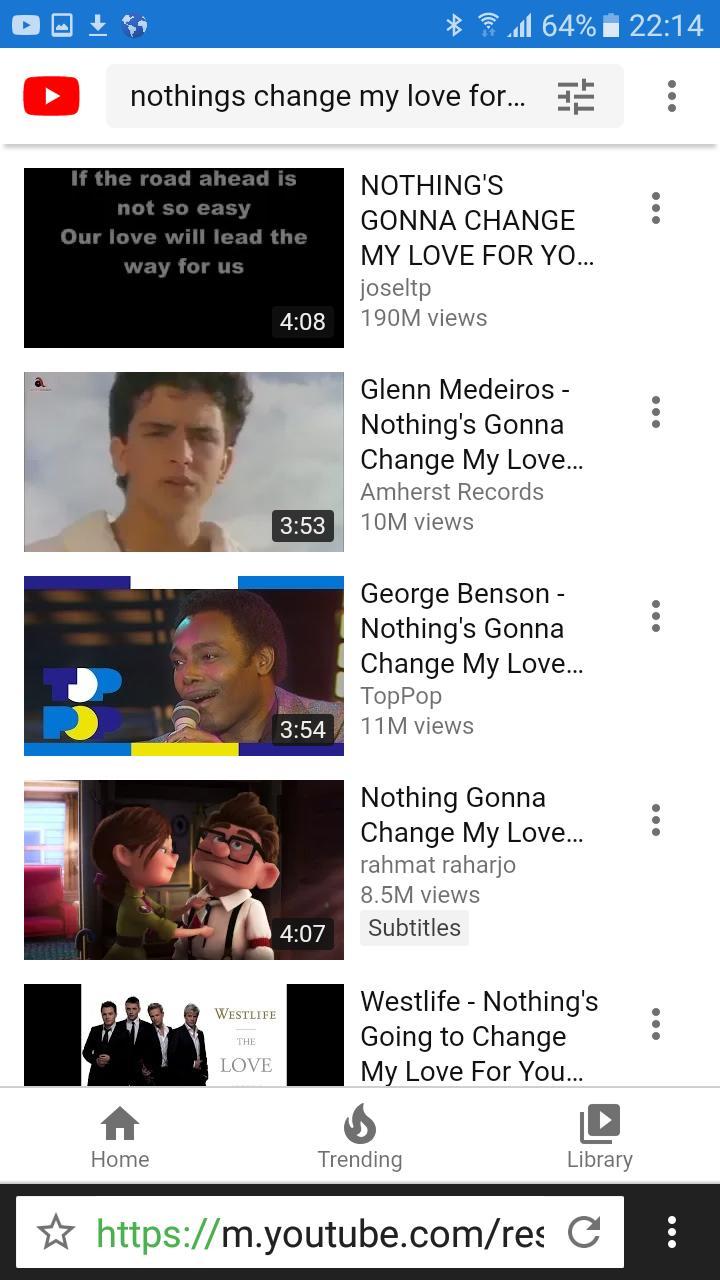Play the joseltp lyrics video
This screenshot has width=720, height=1280.
point(184,258)
